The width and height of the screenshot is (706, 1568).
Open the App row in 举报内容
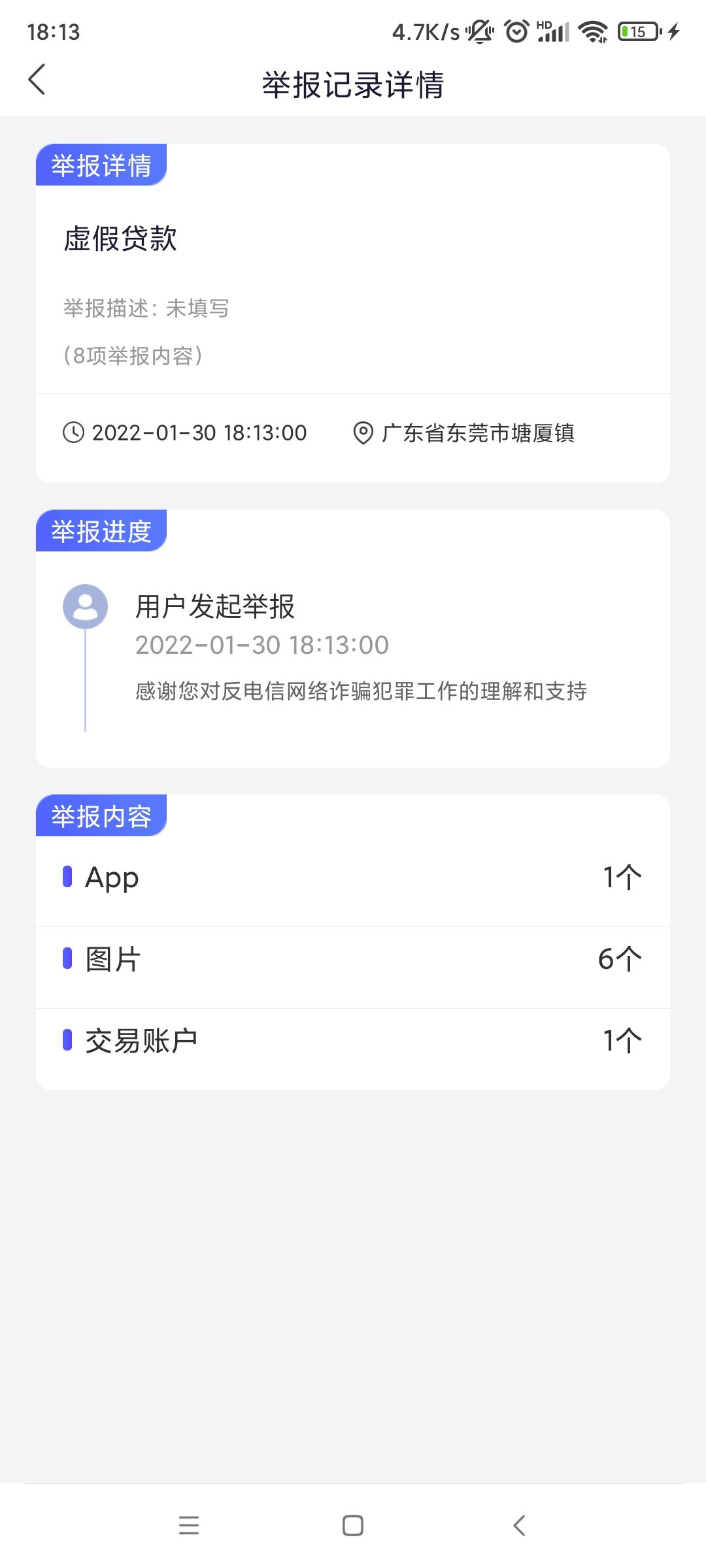click(353, 877)
